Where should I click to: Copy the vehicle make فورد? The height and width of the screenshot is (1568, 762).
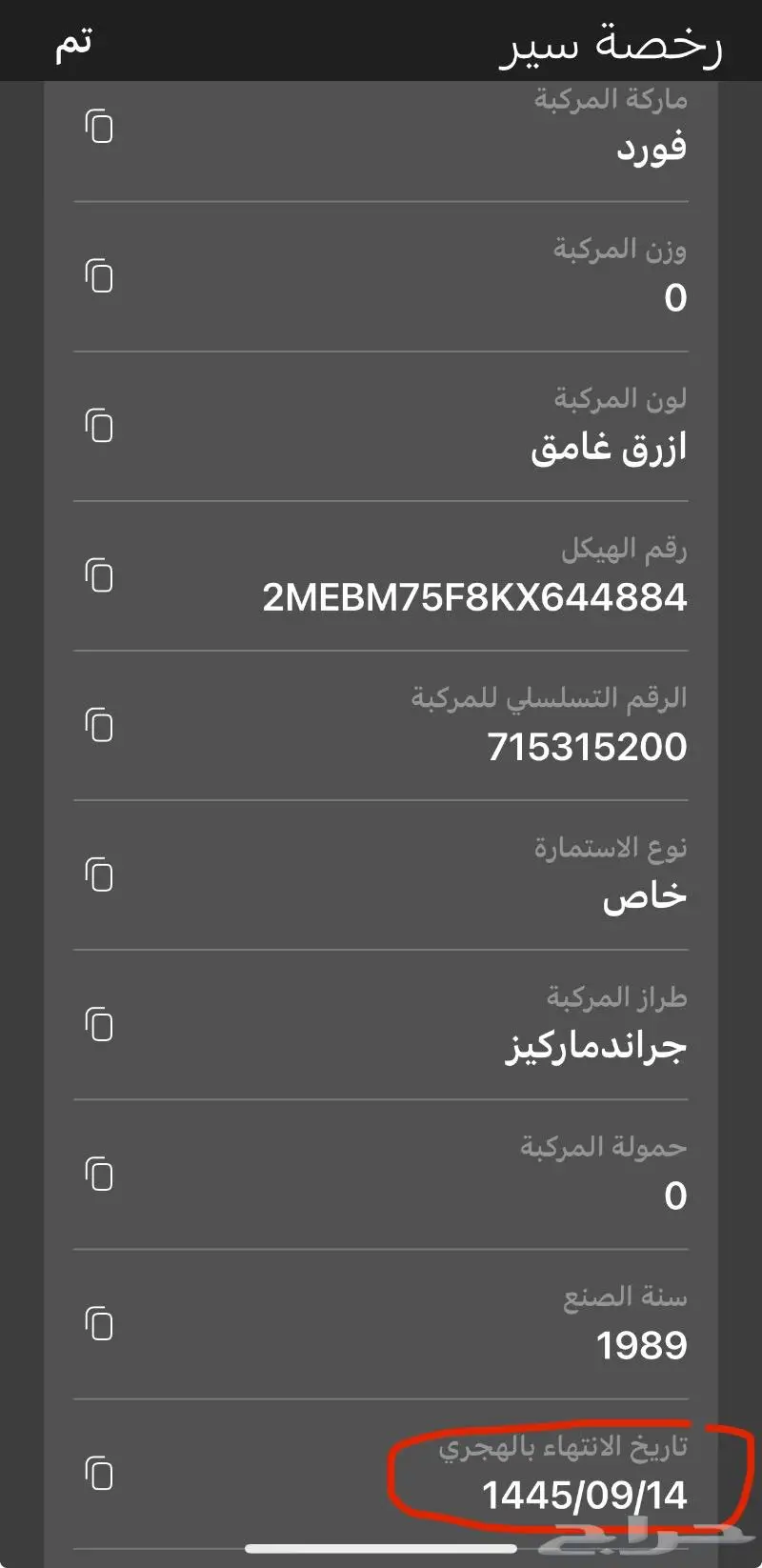tap(99, 126)
